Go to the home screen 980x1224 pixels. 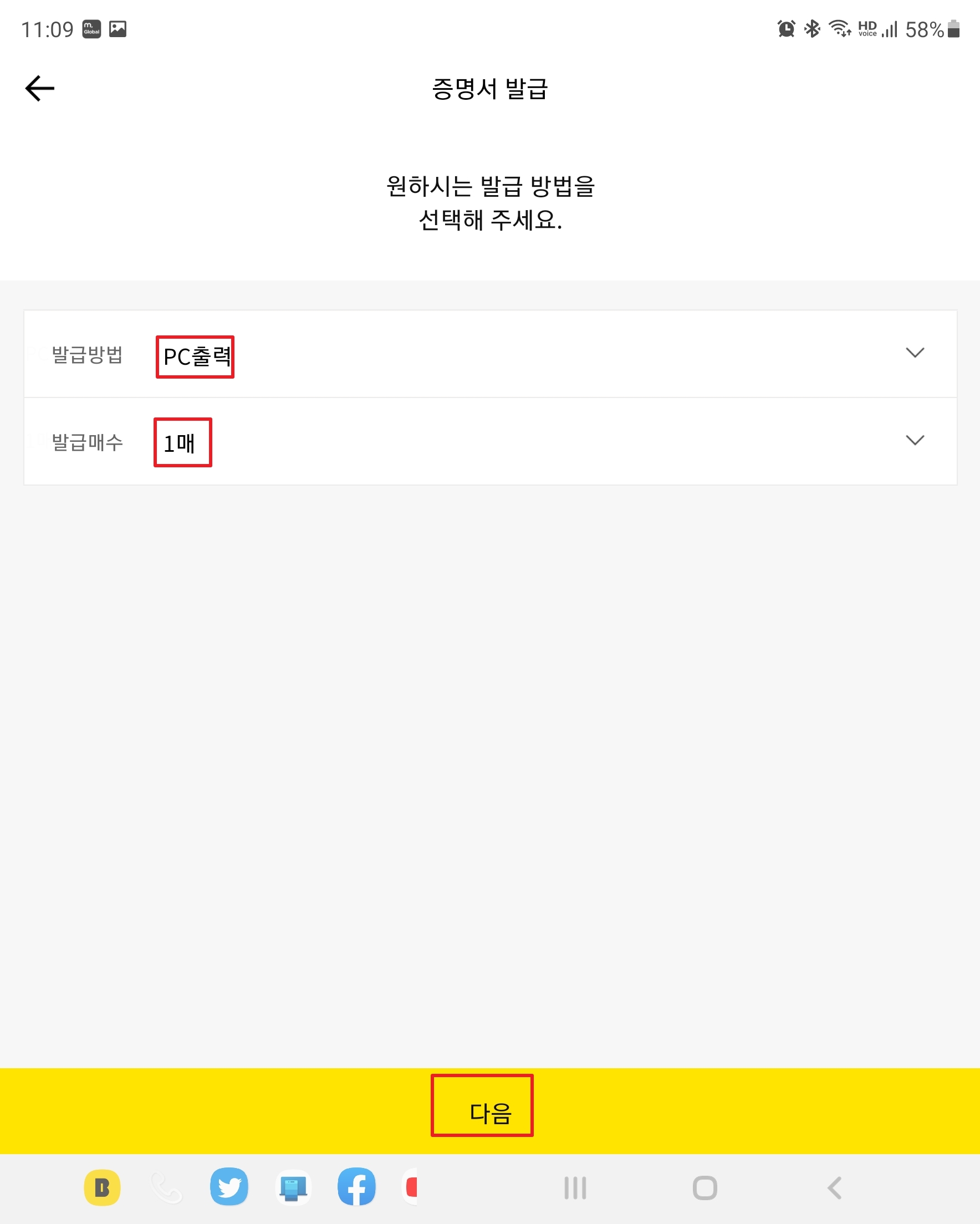click(705, 1187)
